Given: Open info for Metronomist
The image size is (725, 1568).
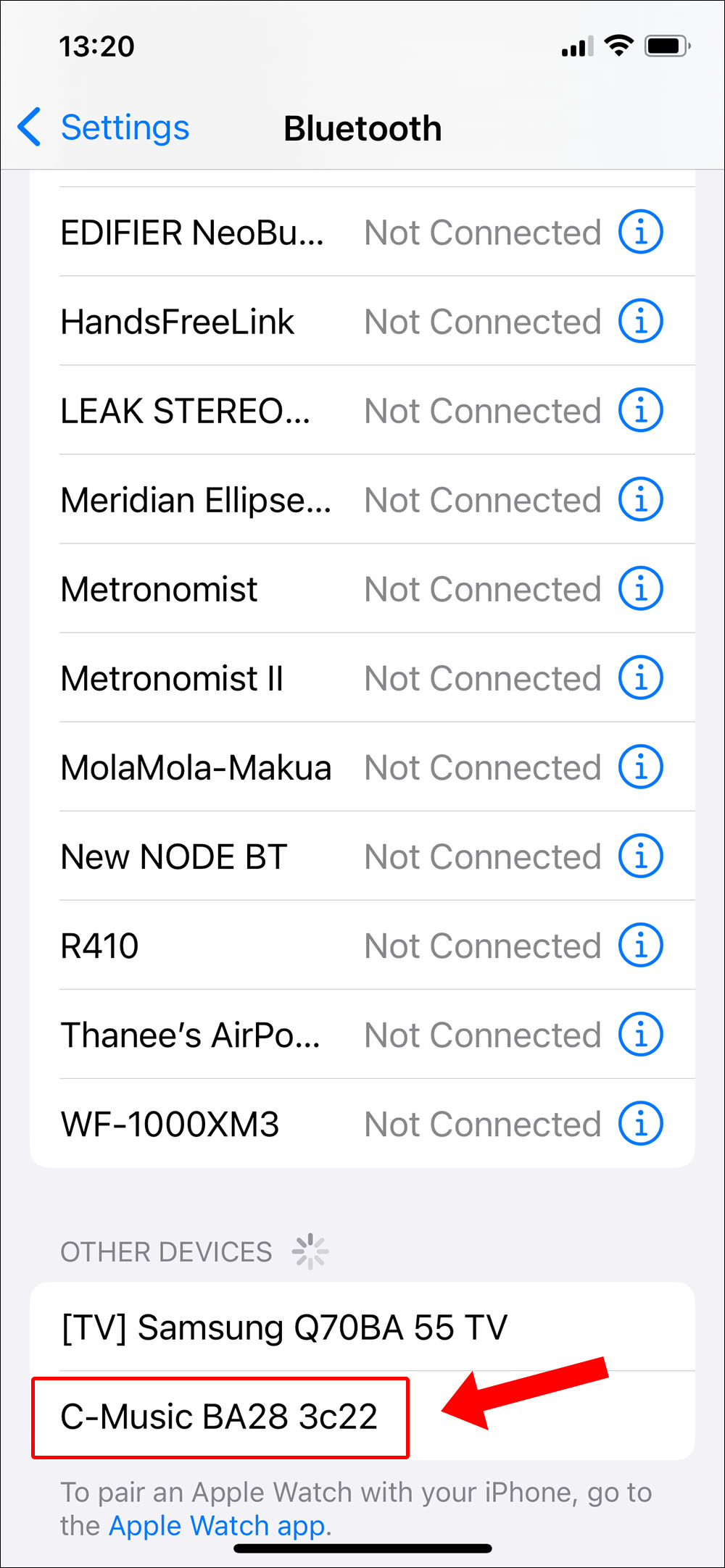Looking at the screenshot, I should click(x=640, y=589).
